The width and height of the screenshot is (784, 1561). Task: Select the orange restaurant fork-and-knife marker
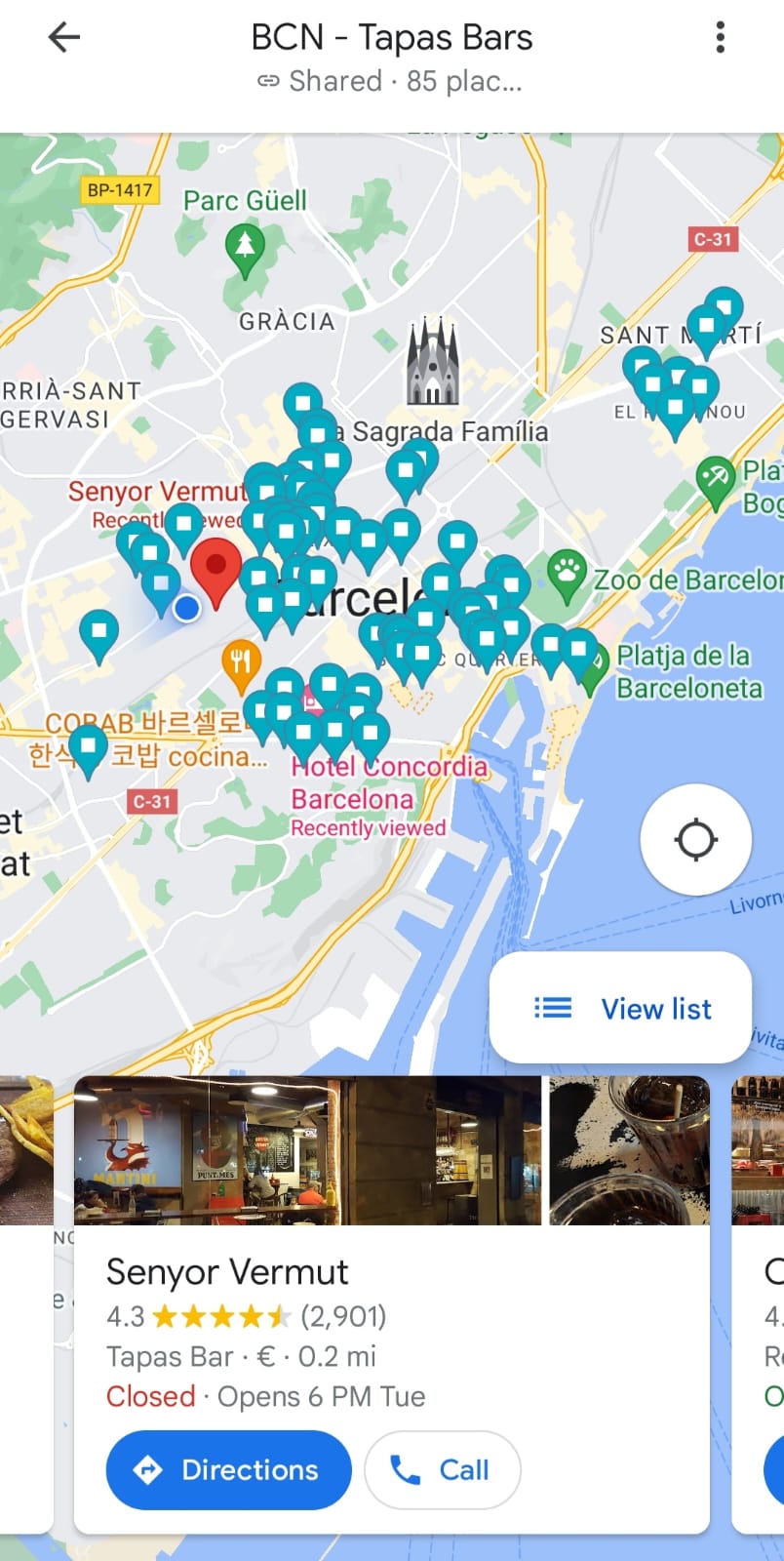pyautogui.click(x=241, y=663)
